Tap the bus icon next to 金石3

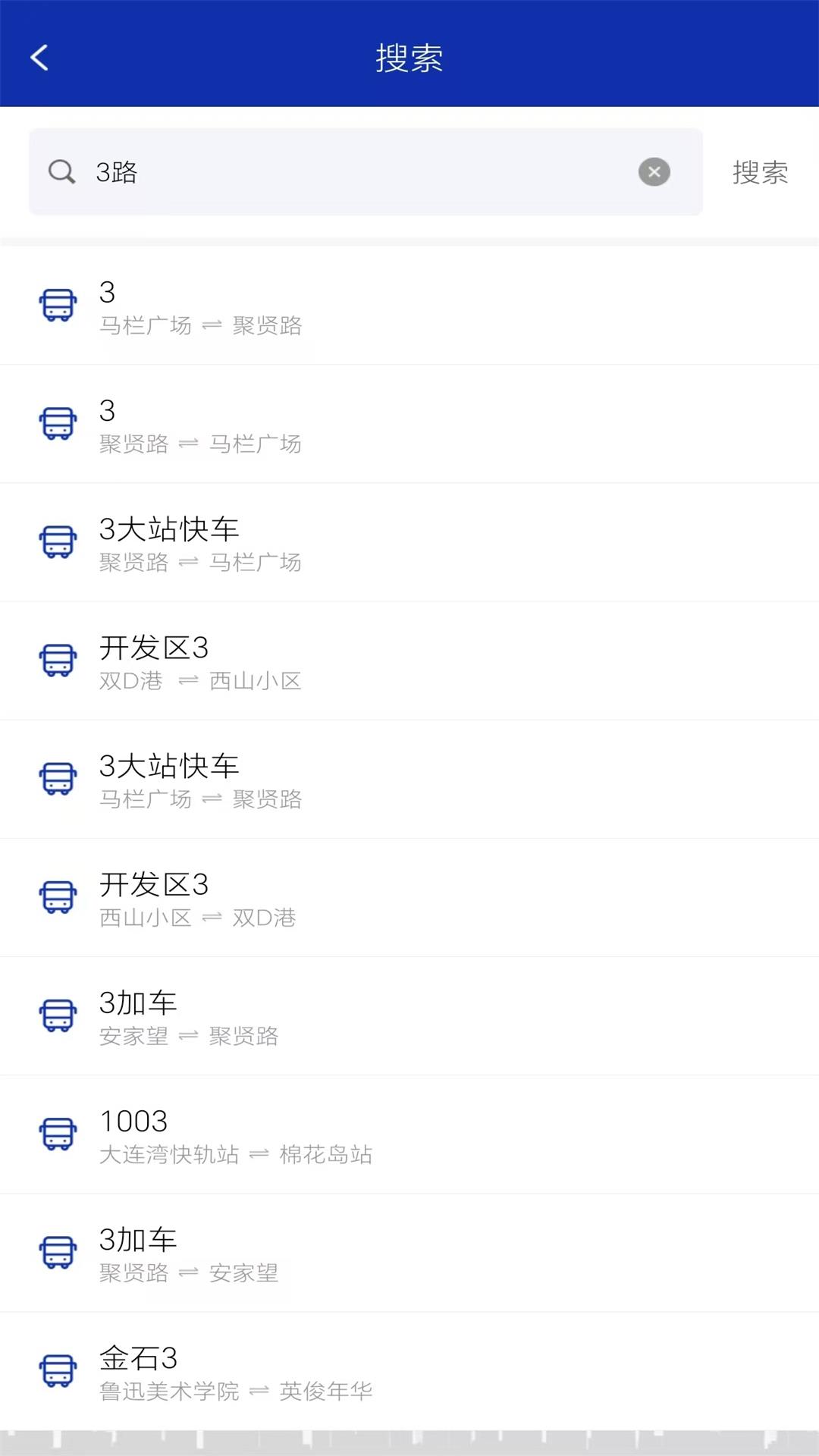click(58, 1370)
